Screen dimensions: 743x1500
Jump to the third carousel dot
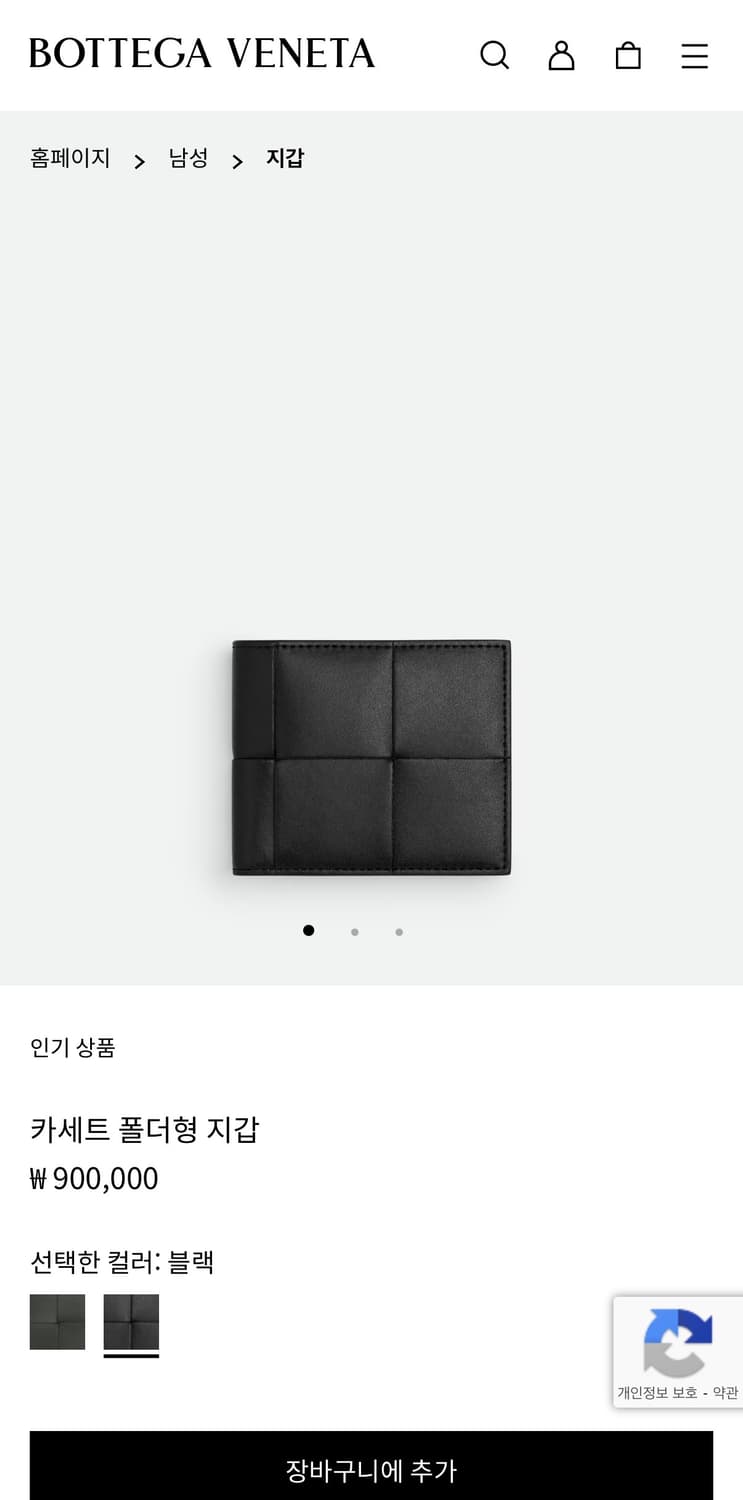coord(399,930)
